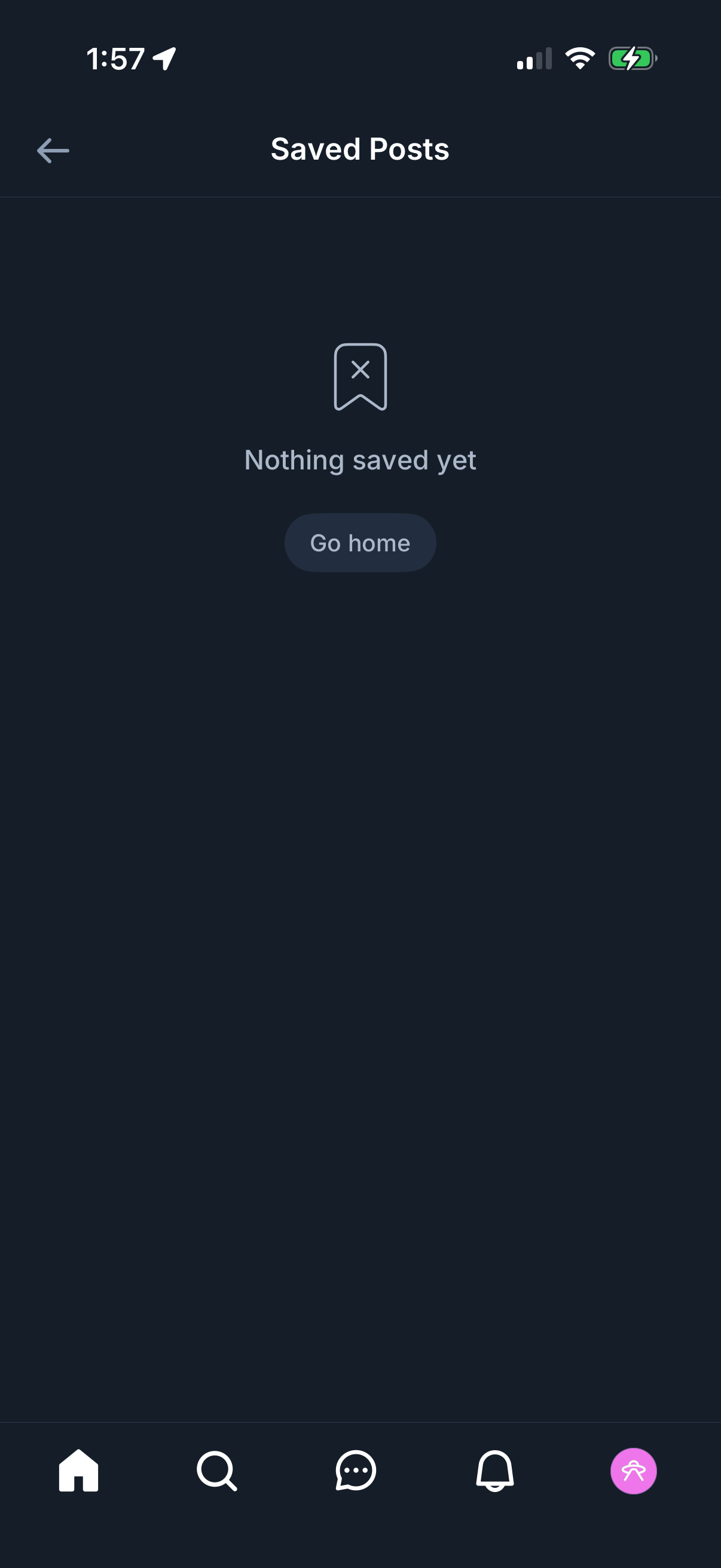Image resolution: width=721 pixels, height=1568 pixels.
Task: Click the bookmark-with-X empty state icon
Action: pos(360,376)
